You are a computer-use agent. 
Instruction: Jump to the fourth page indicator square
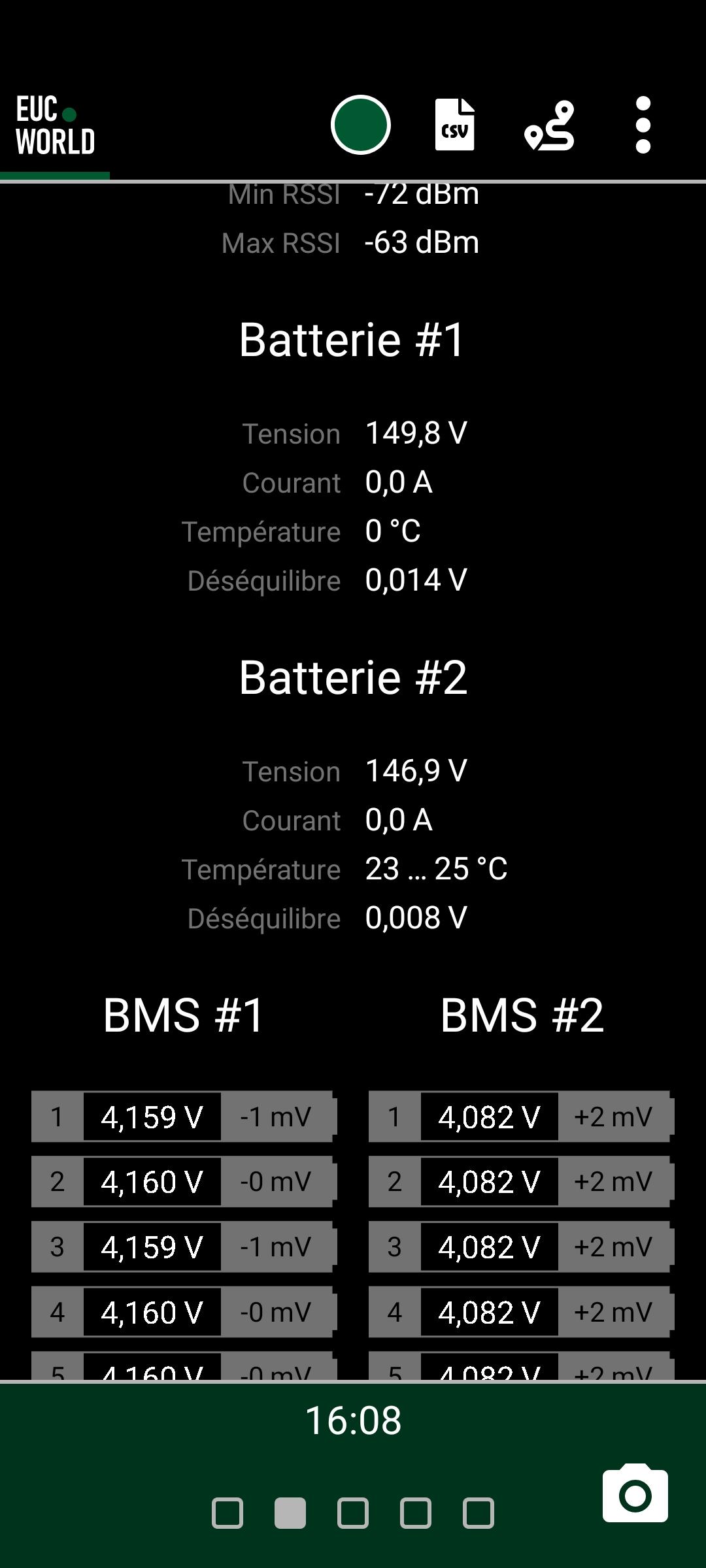(x=416, y=1513)
